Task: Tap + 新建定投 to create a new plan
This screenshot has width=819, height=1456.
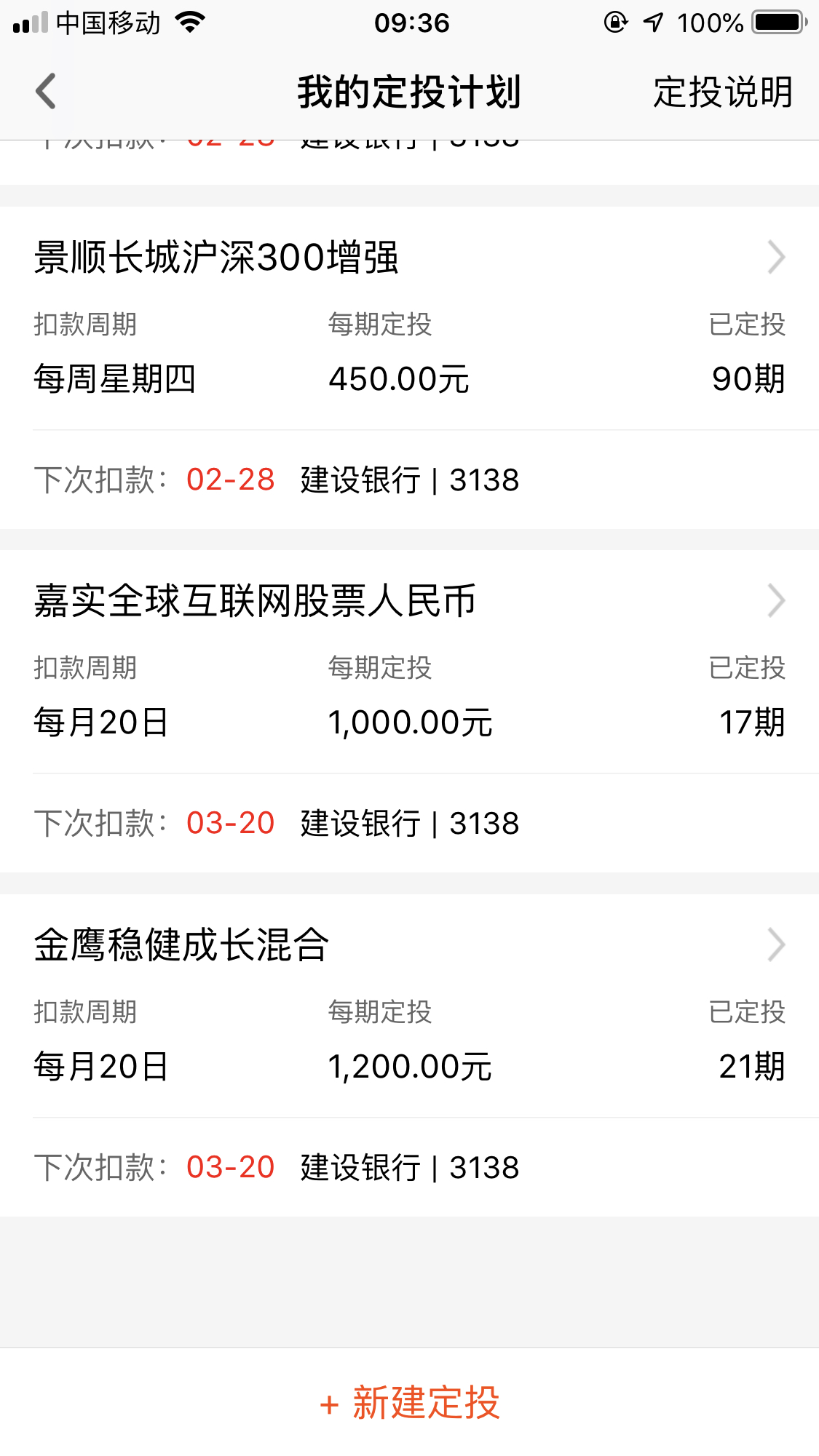Action: (409, 1402)
